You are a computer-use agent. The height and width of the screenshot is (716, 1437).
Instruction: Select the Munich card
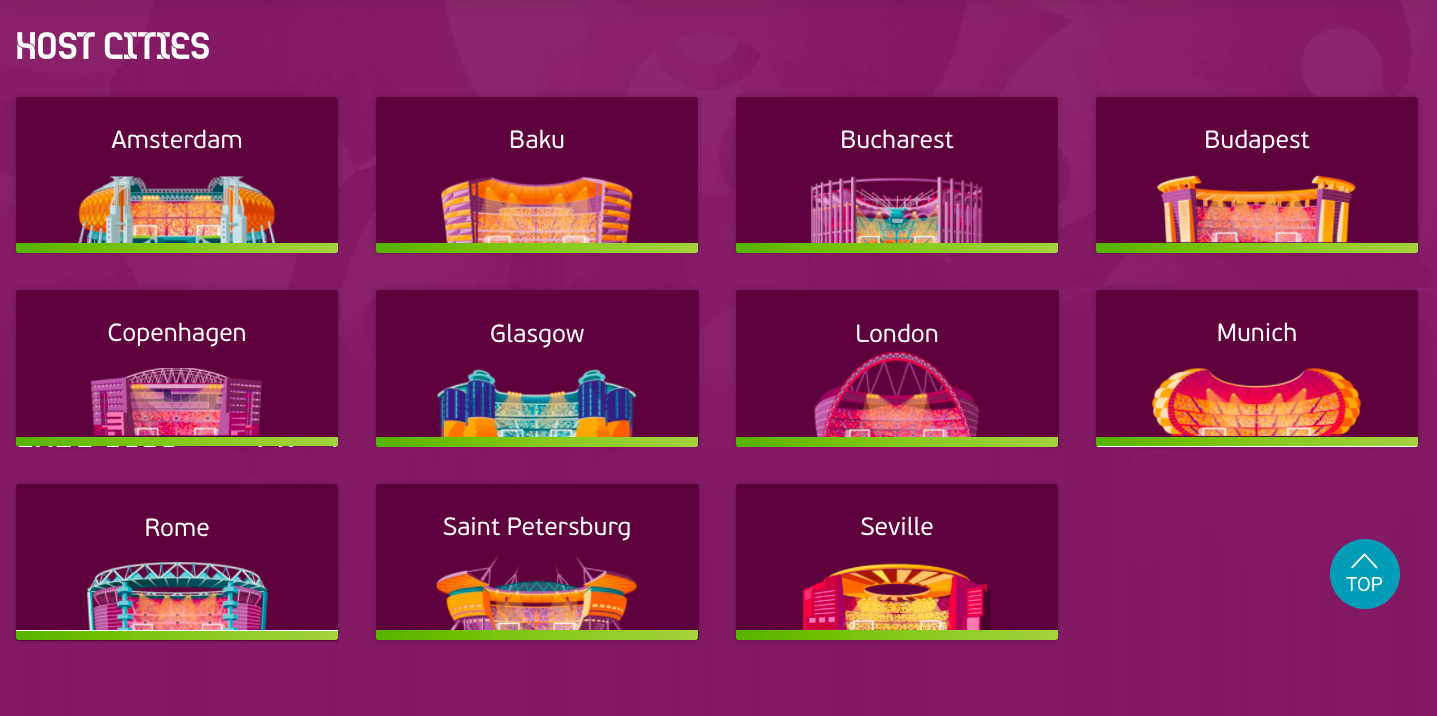coord(1257,368)
